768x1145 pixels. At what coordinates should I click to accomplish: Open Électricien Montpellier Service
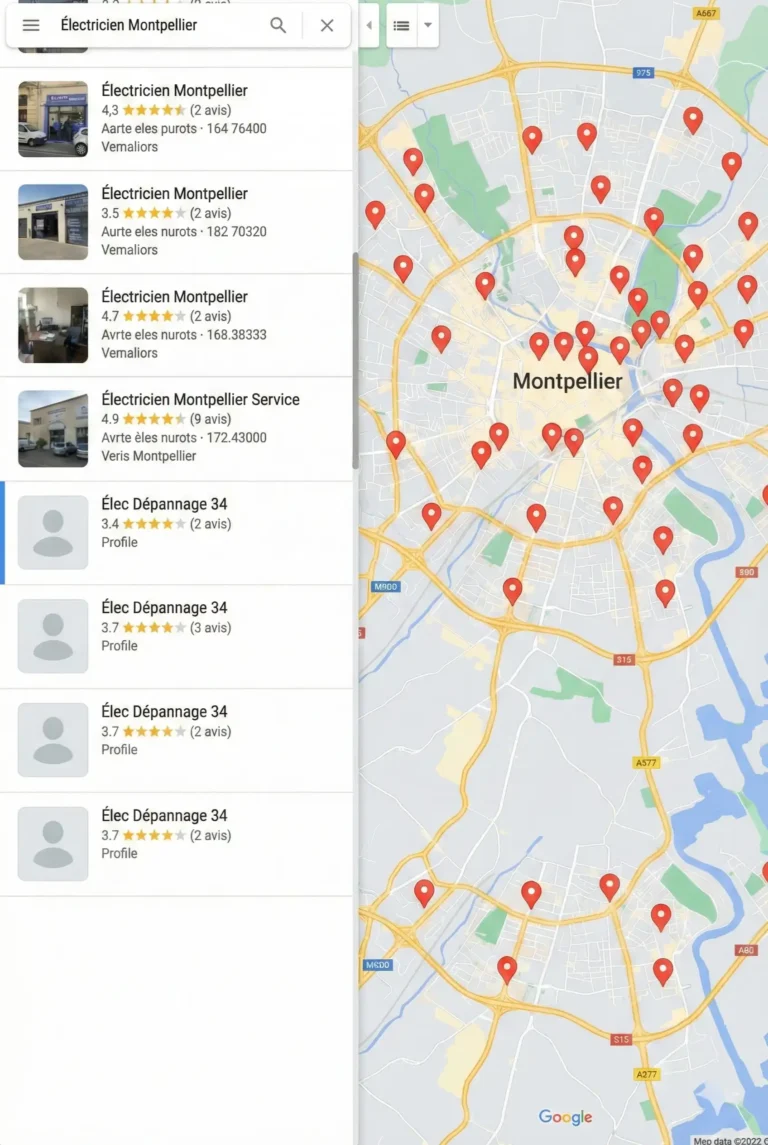point(200,427)
